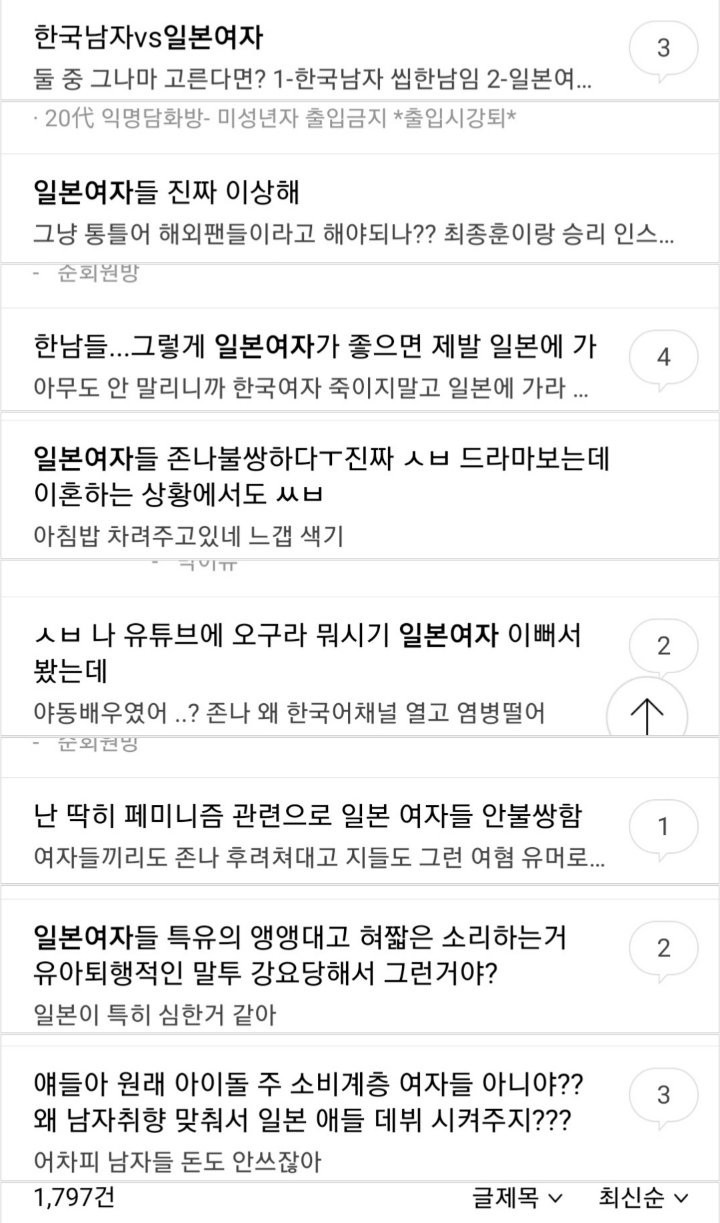View the 4 comments on the 한남들 post
Screen dimensions: 720x1223
coord(662,358)
